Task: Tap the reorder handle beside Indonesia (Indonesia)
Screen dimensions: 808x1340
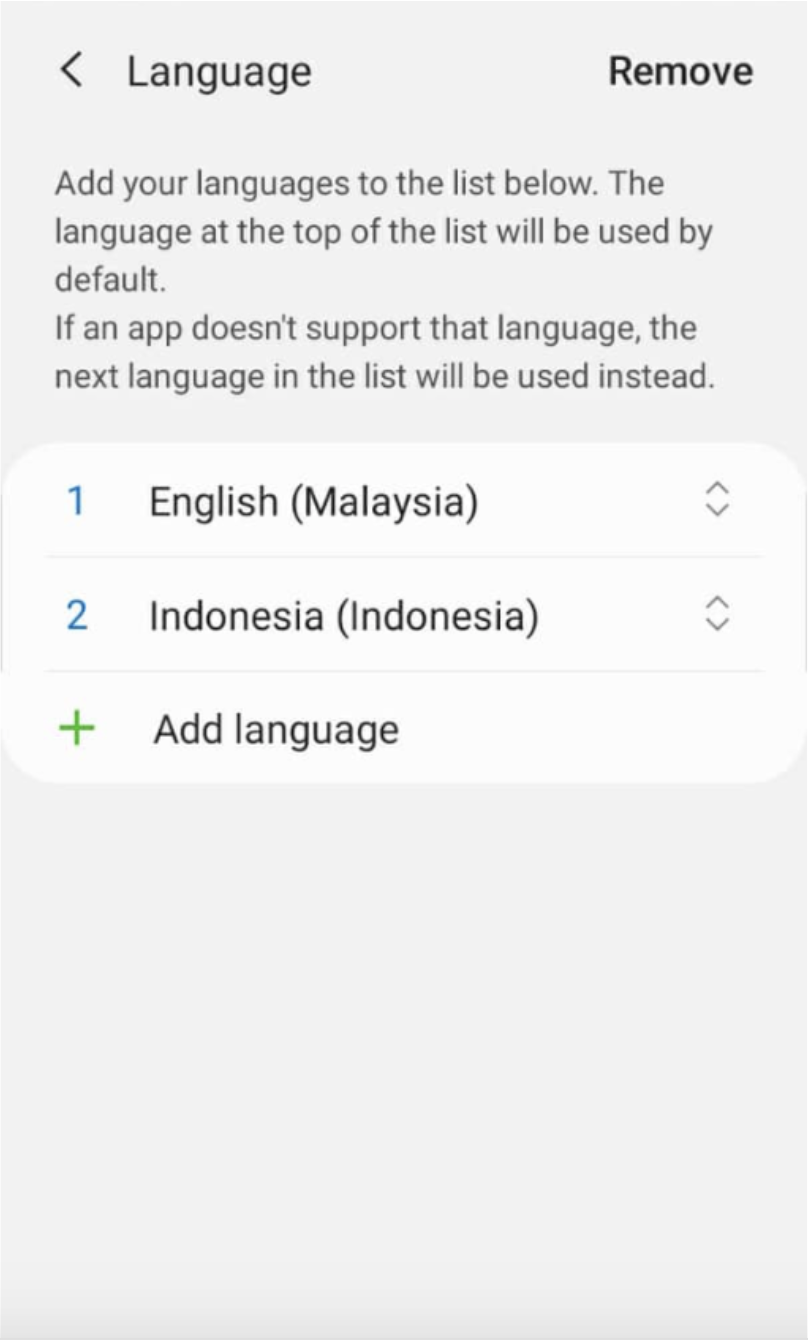Action: pos(716,613)
